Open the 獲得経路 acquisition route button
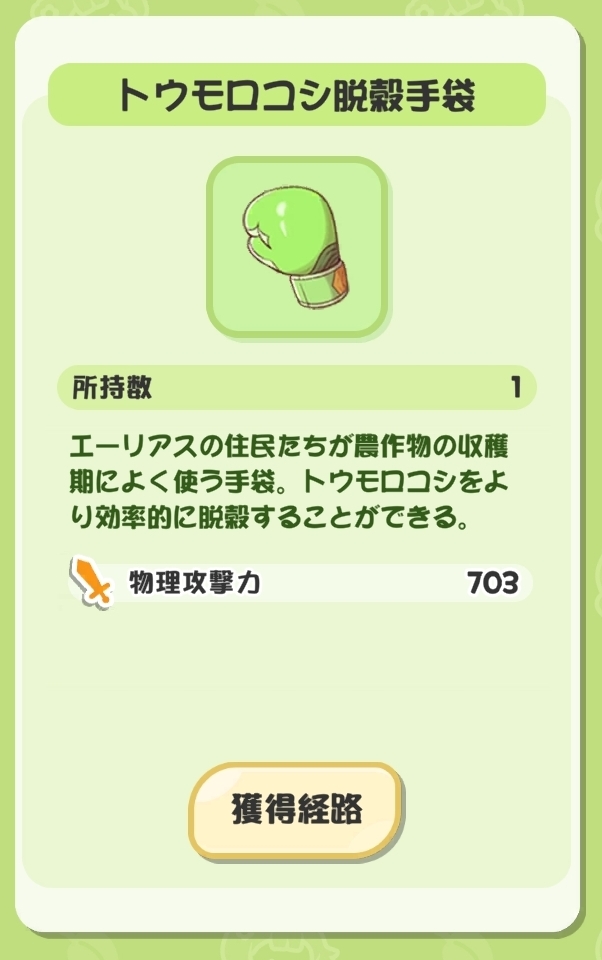Image resolution: width=602 pixels, height=960 pixels. tap(296, 810)
